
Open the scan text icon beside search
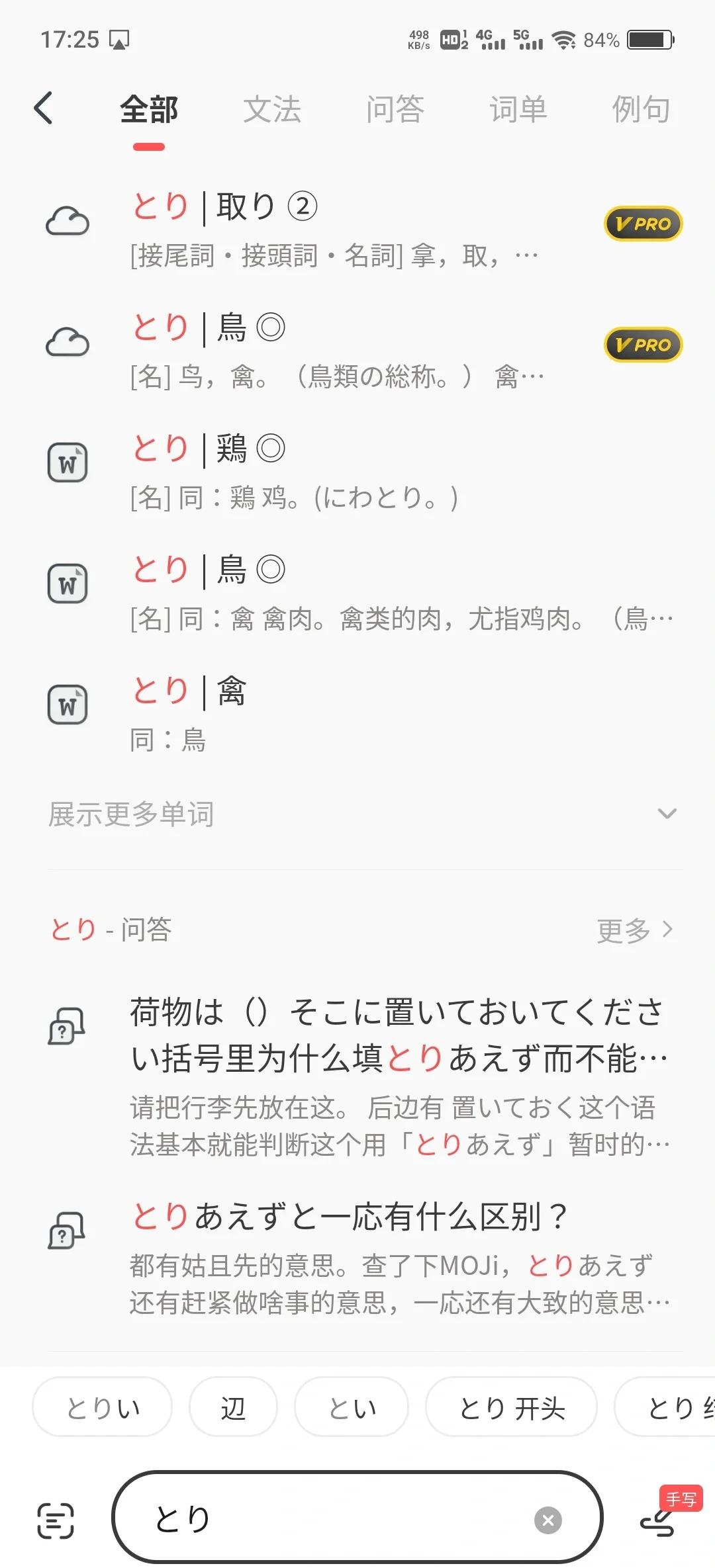pyautogui.click(x=56, y=1521)
